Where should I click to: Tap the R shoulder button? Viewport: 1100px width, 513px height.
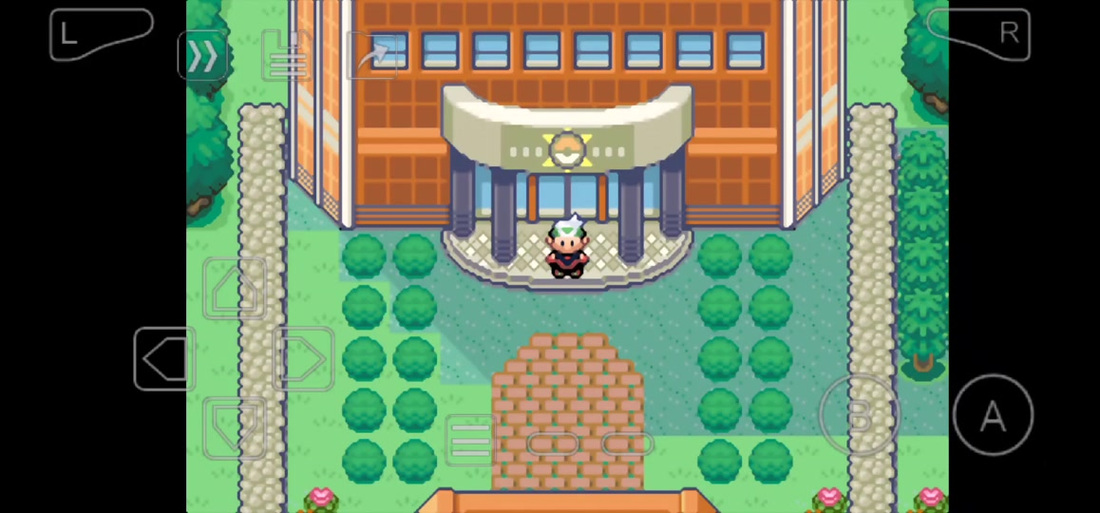point(979,34)
